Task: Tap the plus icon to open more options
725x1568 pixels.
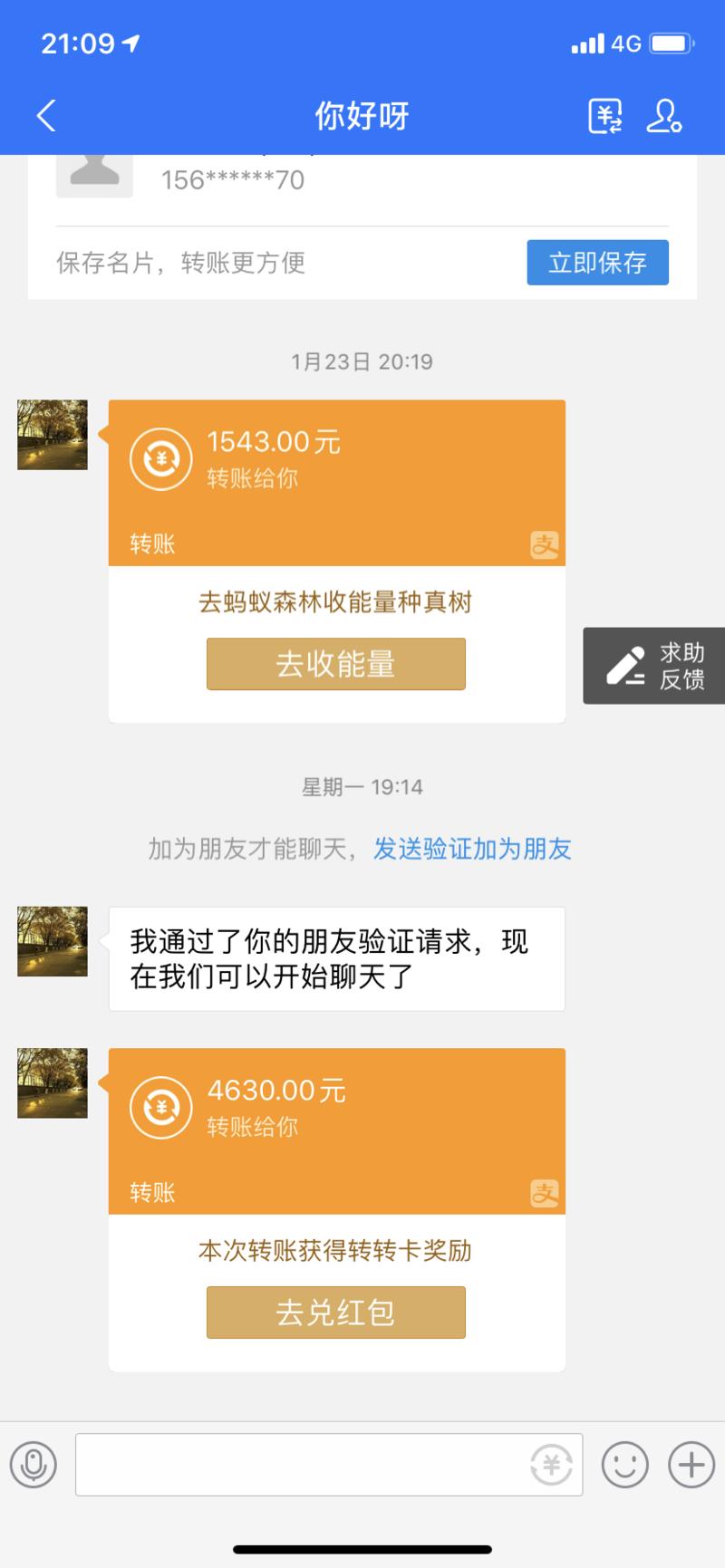Action: coord(691,1465)
